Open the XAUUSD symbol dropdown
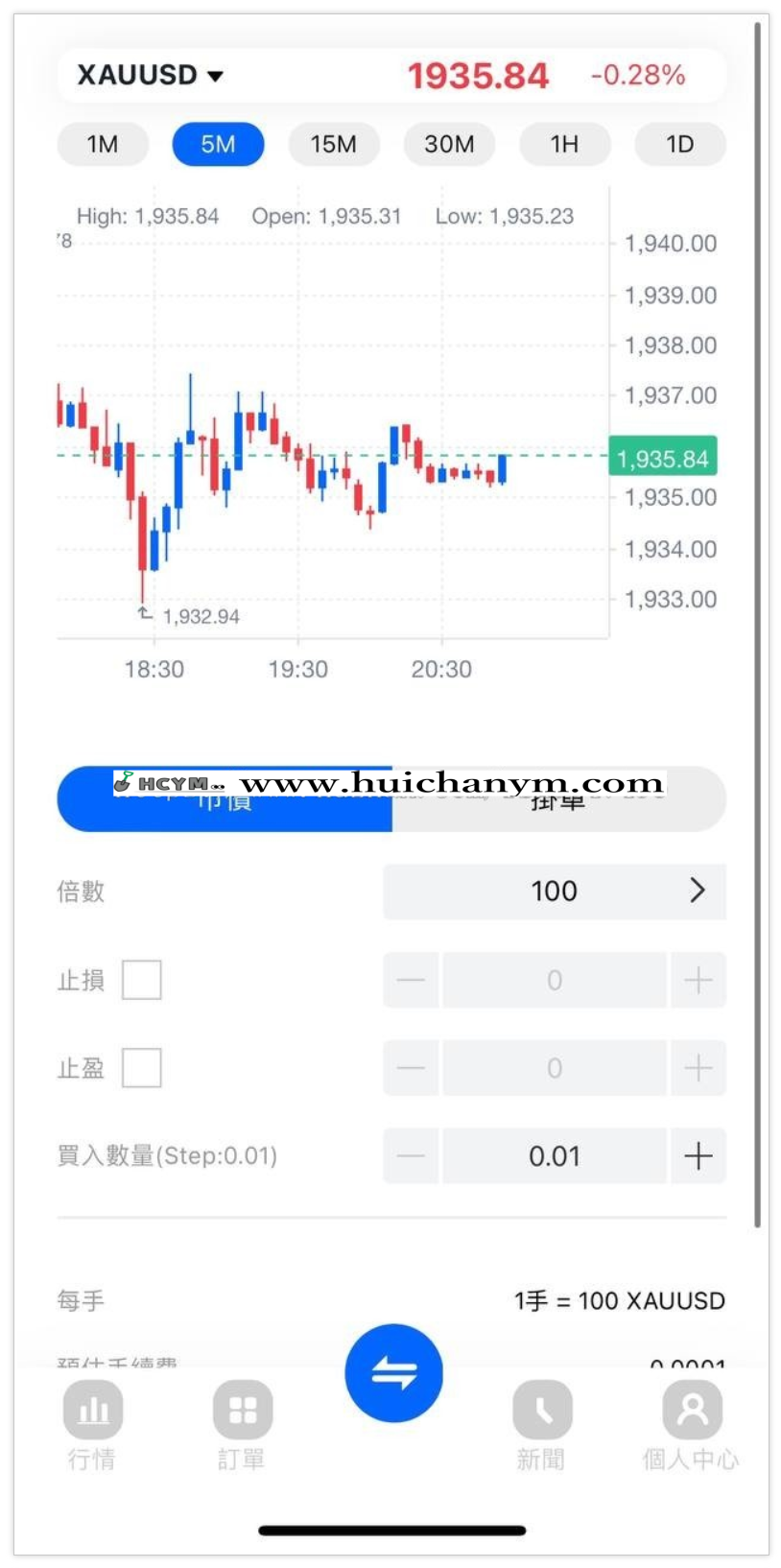781x1568 pixels. [x=150, y=75]
